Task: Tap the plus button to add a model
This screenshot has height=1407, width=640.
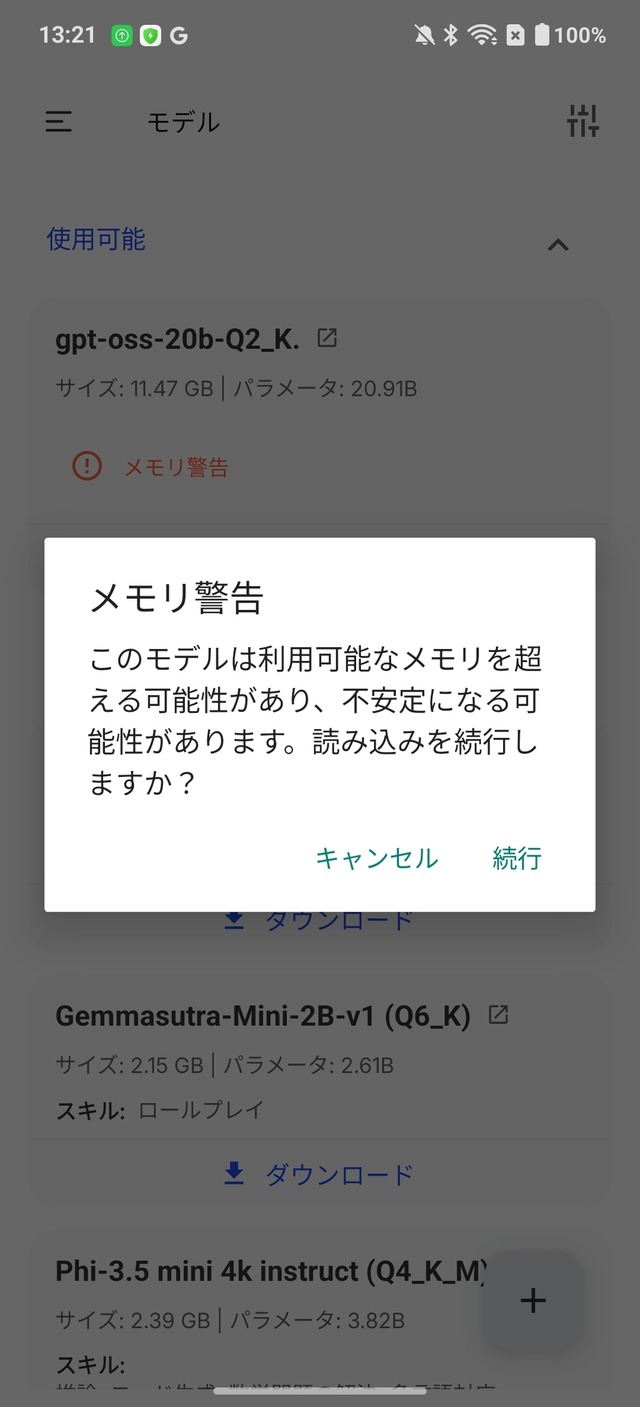Action: (533, 1300)
